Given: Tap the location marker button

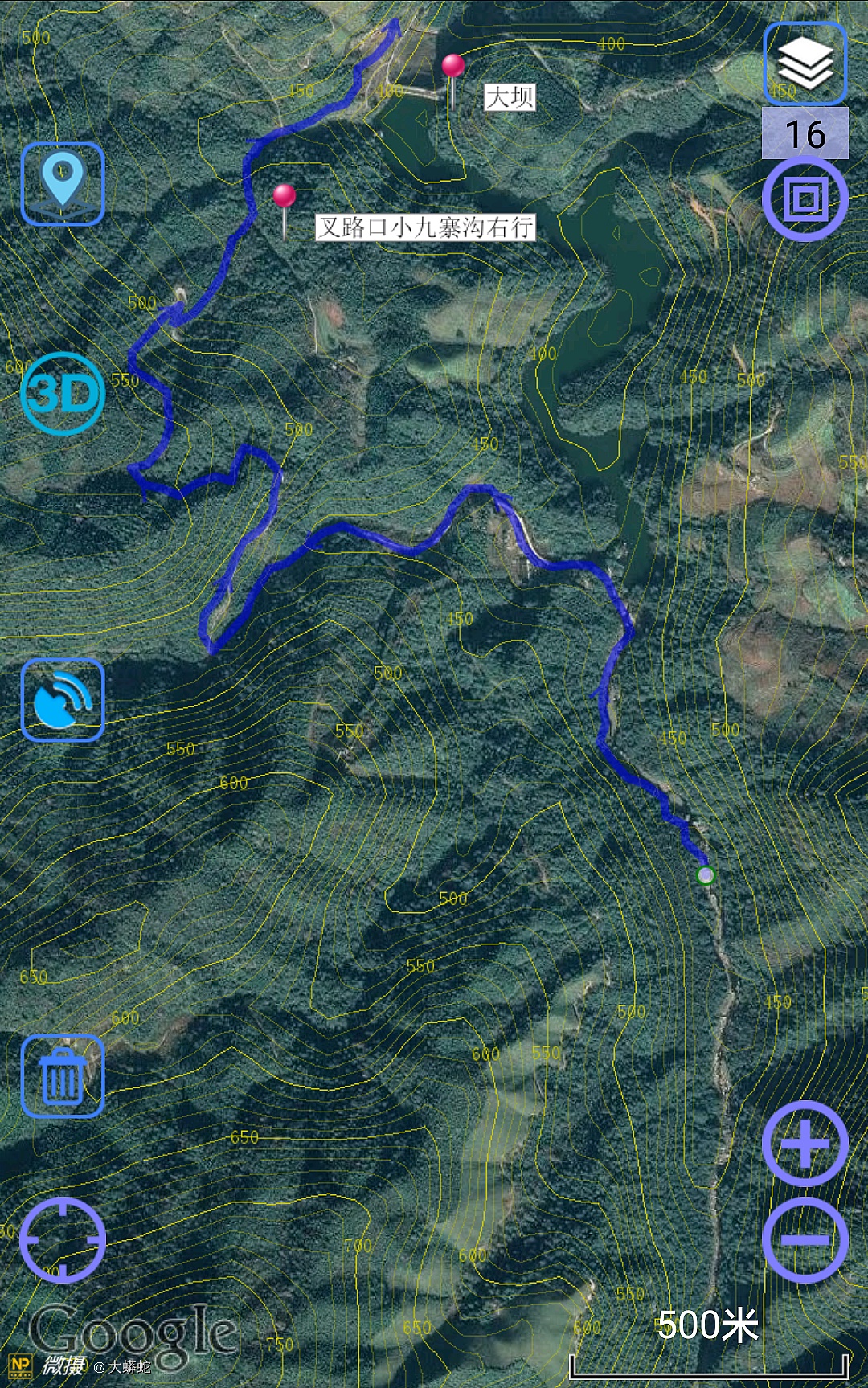Looking at the screenshot, I should click(x=63, y=183).
